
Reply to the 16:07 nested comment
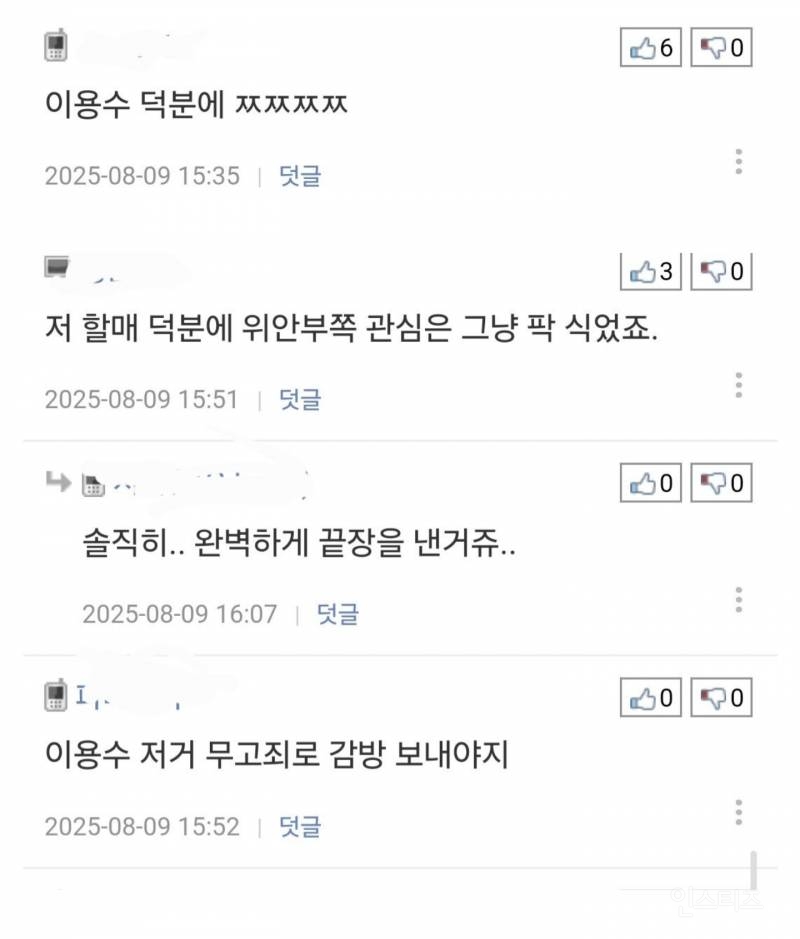(x=338, y=614)
